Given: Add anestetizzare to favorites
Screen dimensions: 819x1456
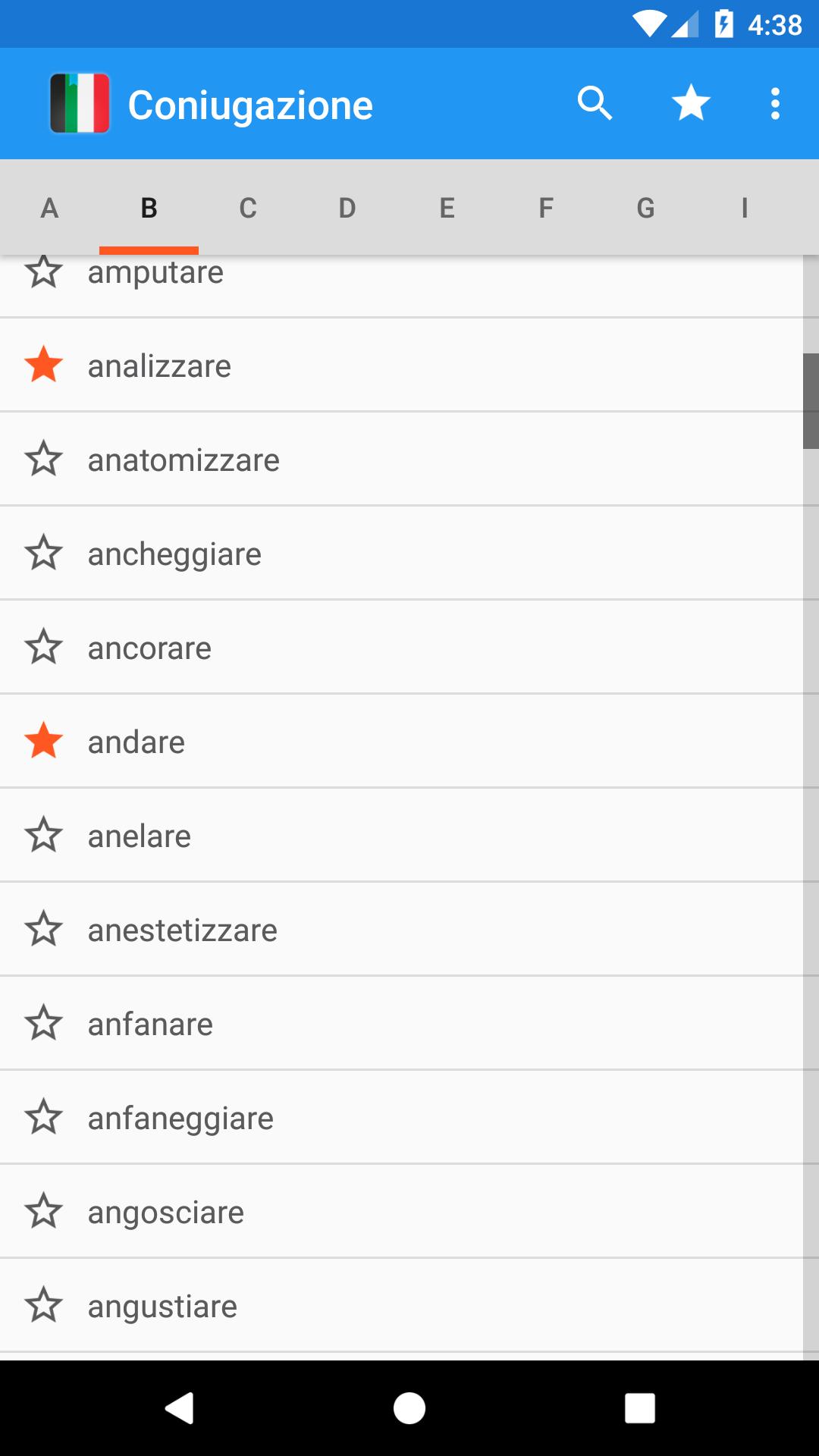Looking at the screenshot, I should pos(44,929).
